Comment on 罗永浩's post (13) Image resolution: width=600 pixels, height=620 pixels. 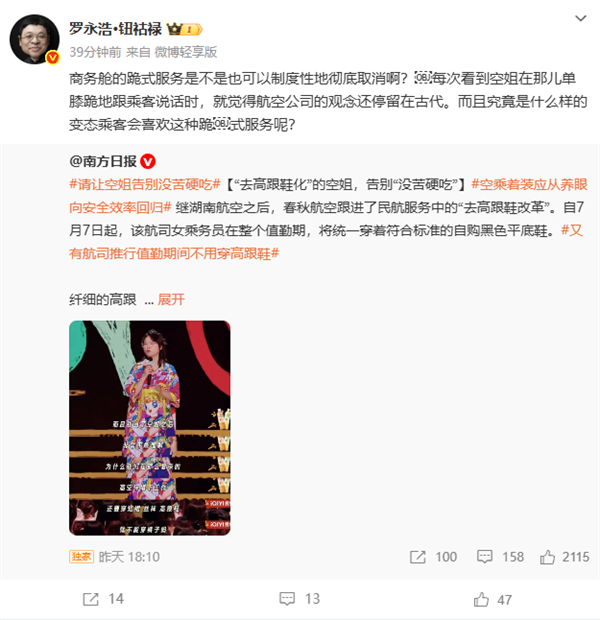[x=300, y=598]
